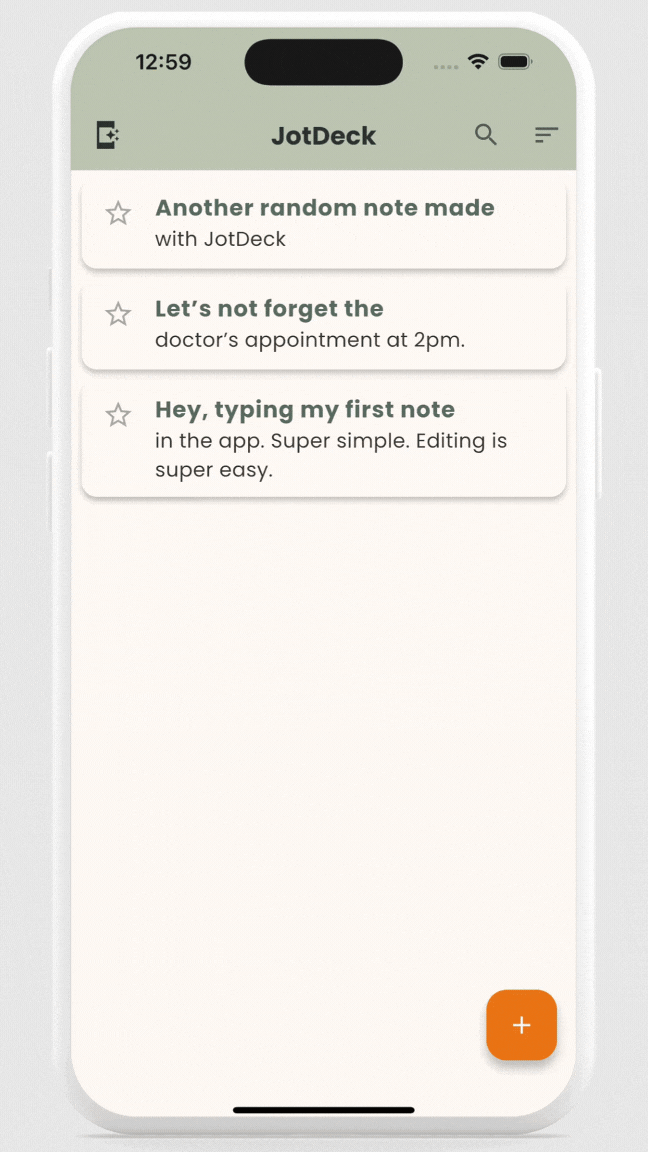
Task: Open the doctor's appointment note
Action: coord(324,325)
